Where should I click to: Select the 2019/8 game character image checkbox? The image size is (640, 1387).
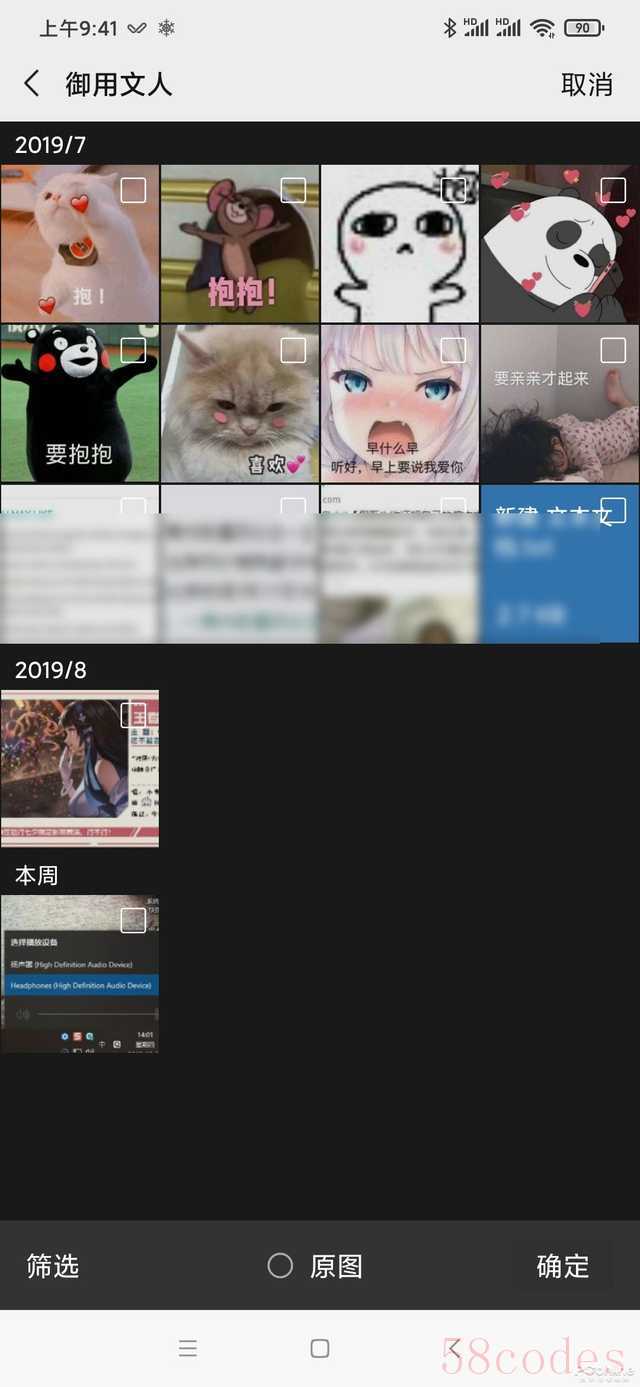[x=133, y=715]
